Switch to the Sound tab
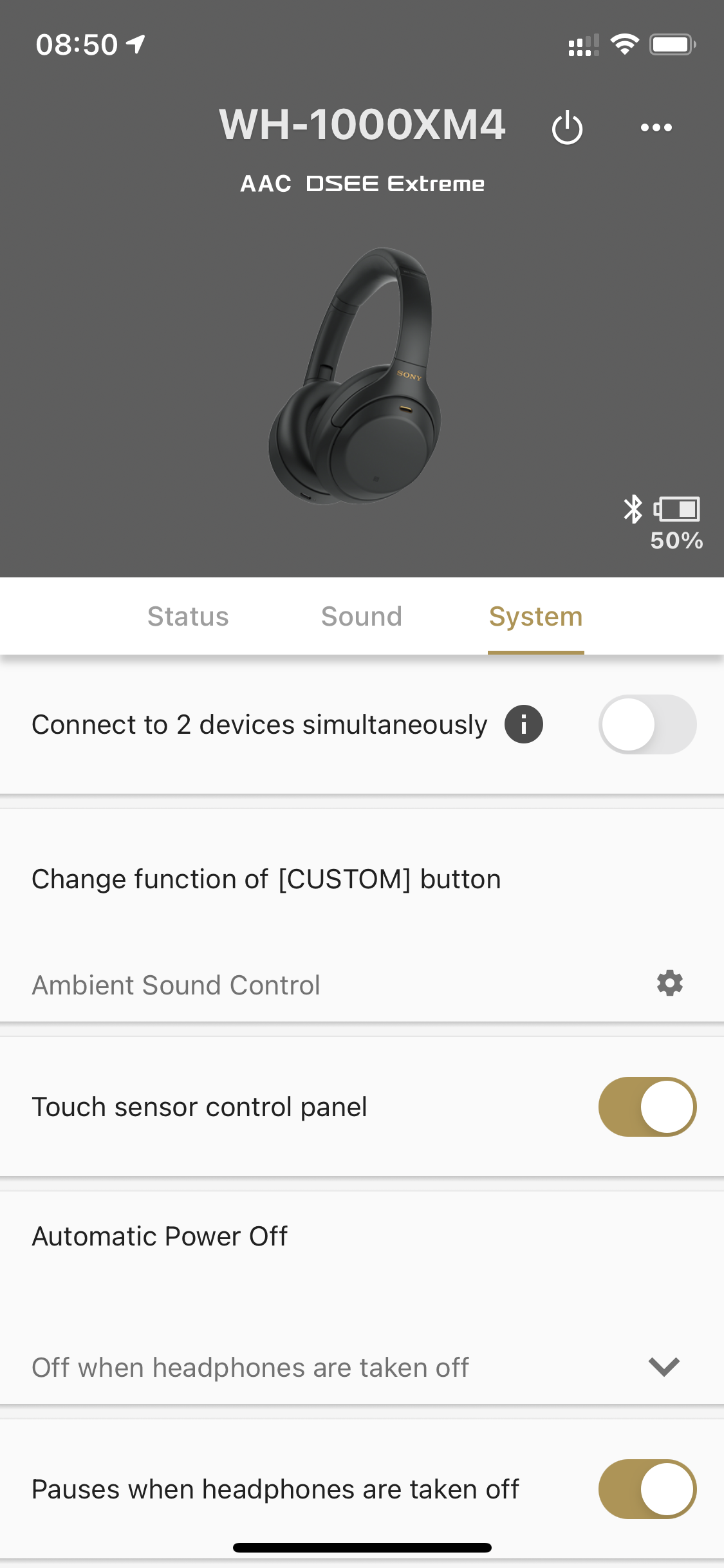Viewport: 724px width, 1568px height. [x=362, y=617]
